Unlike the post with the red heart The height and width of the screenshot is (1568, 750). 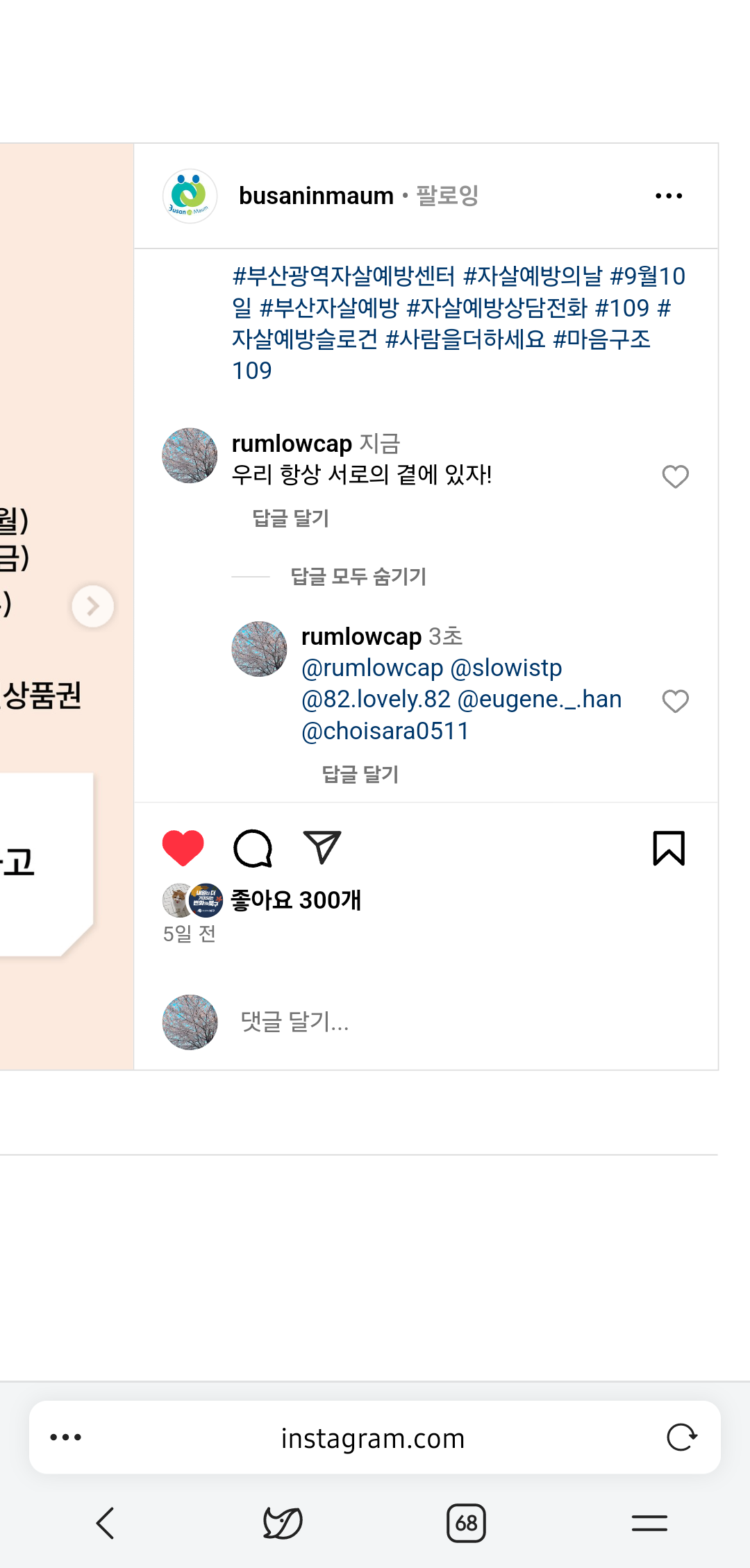[183, 848]
